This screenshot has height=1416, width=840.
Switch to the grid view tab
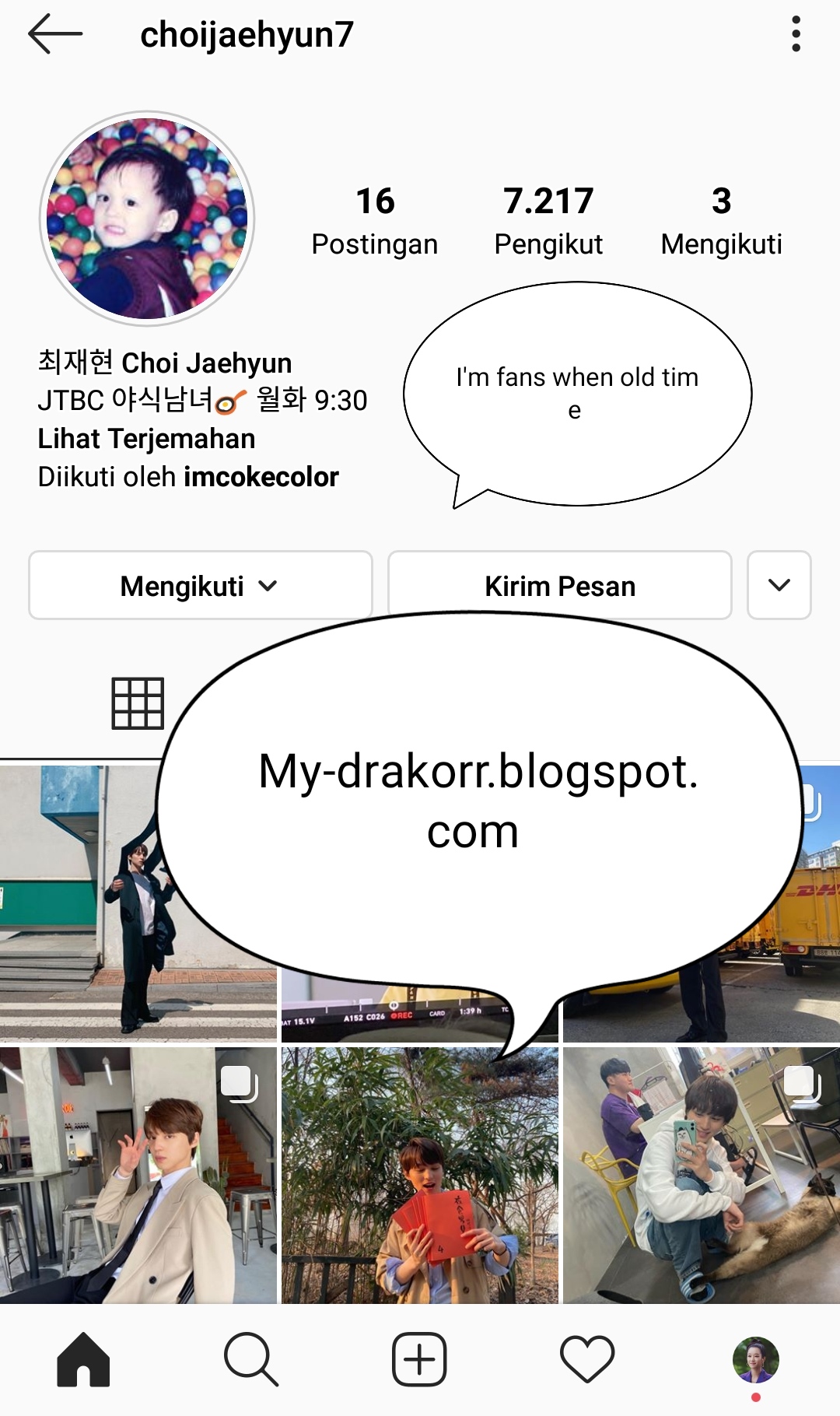click(138, 703)
